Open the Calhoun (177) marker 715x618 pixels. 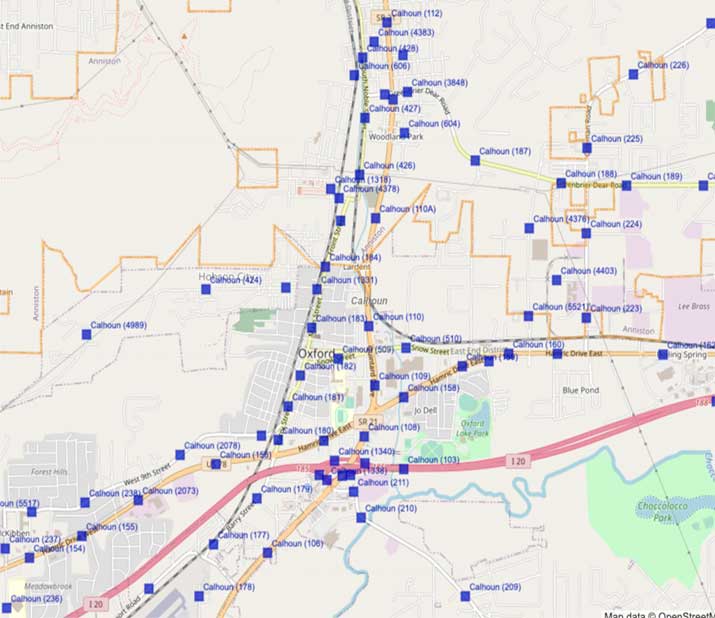pos(213,544)
